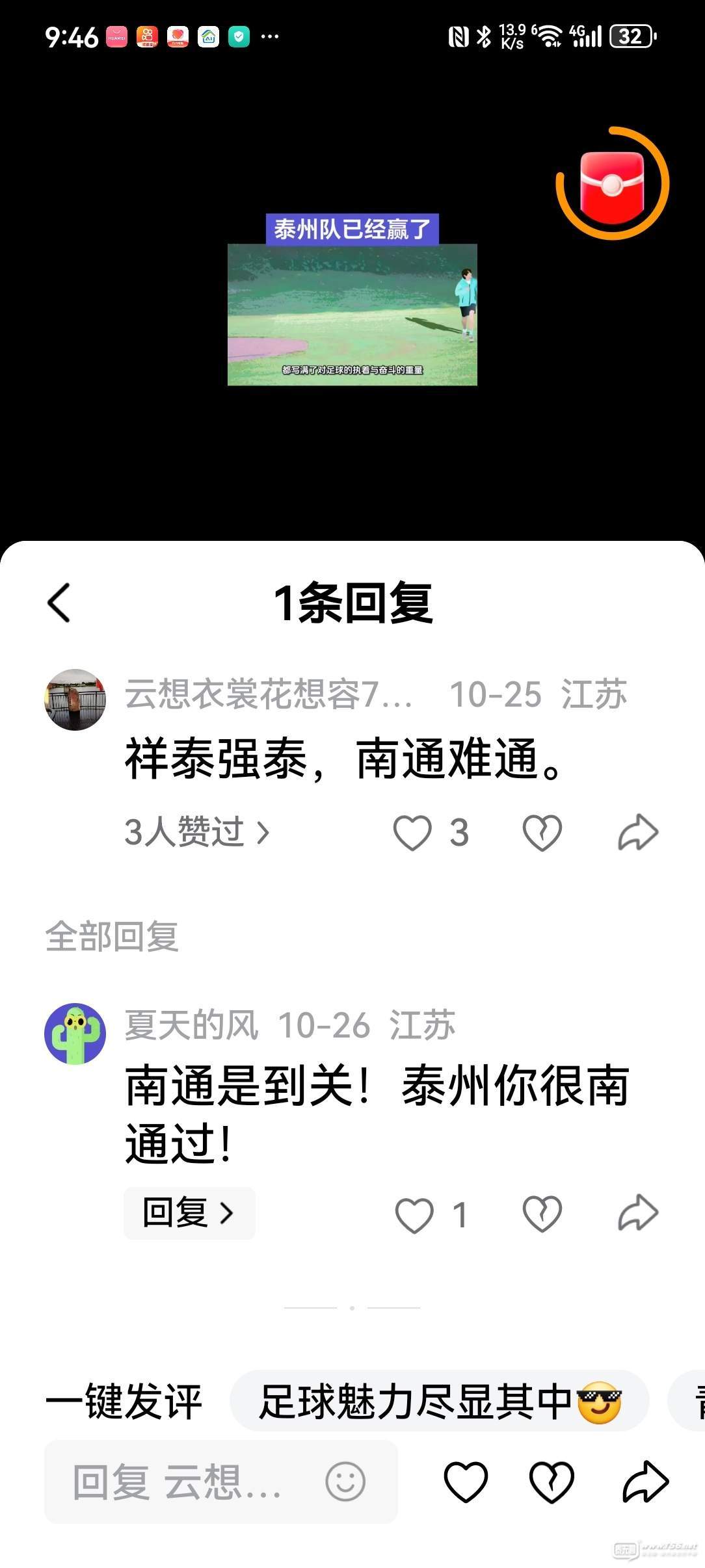705x1568 pixels.
Task: View the 3人赞过 likers list
Action: tap(196, 832)
